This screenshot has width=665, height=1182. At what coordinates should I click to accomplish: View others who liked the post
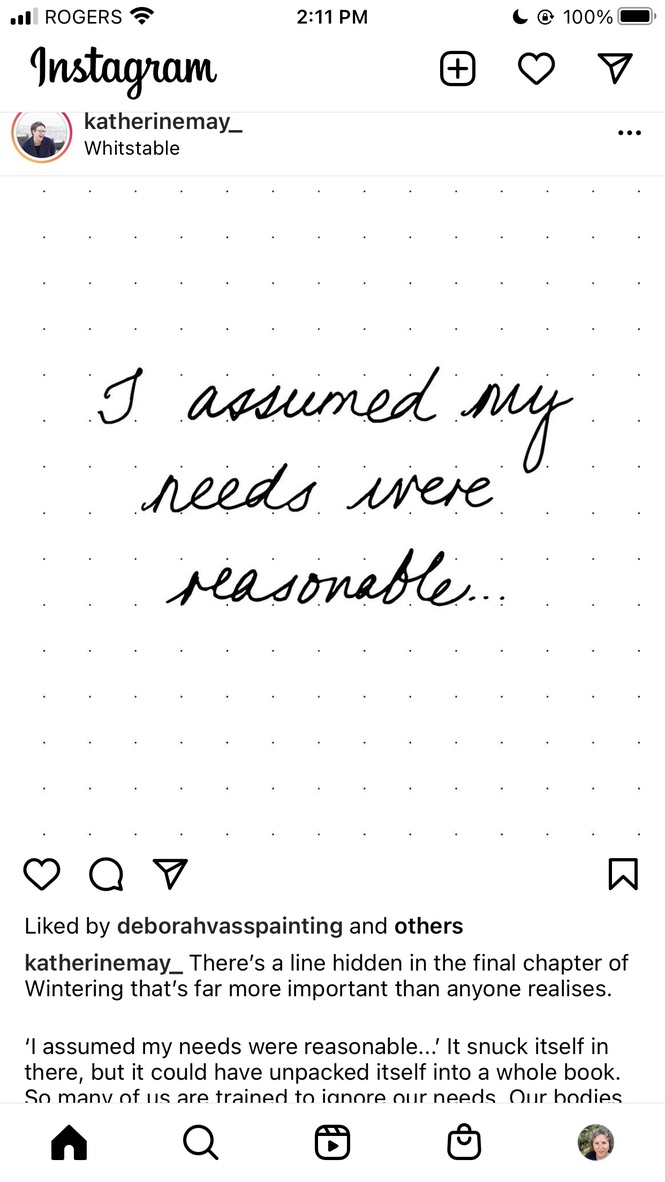[x=428, y=926]
